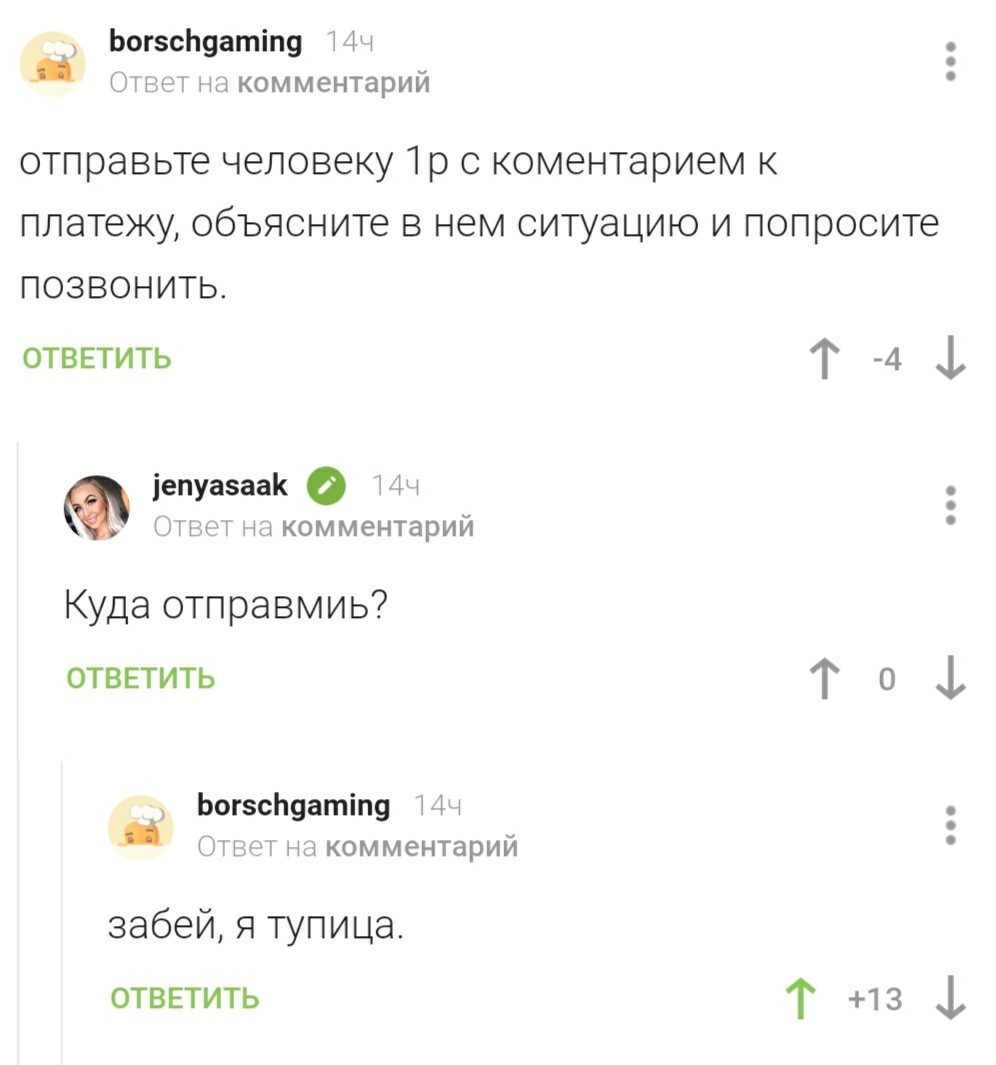Open borschgaming's profile from top comment username

(204, 42)
